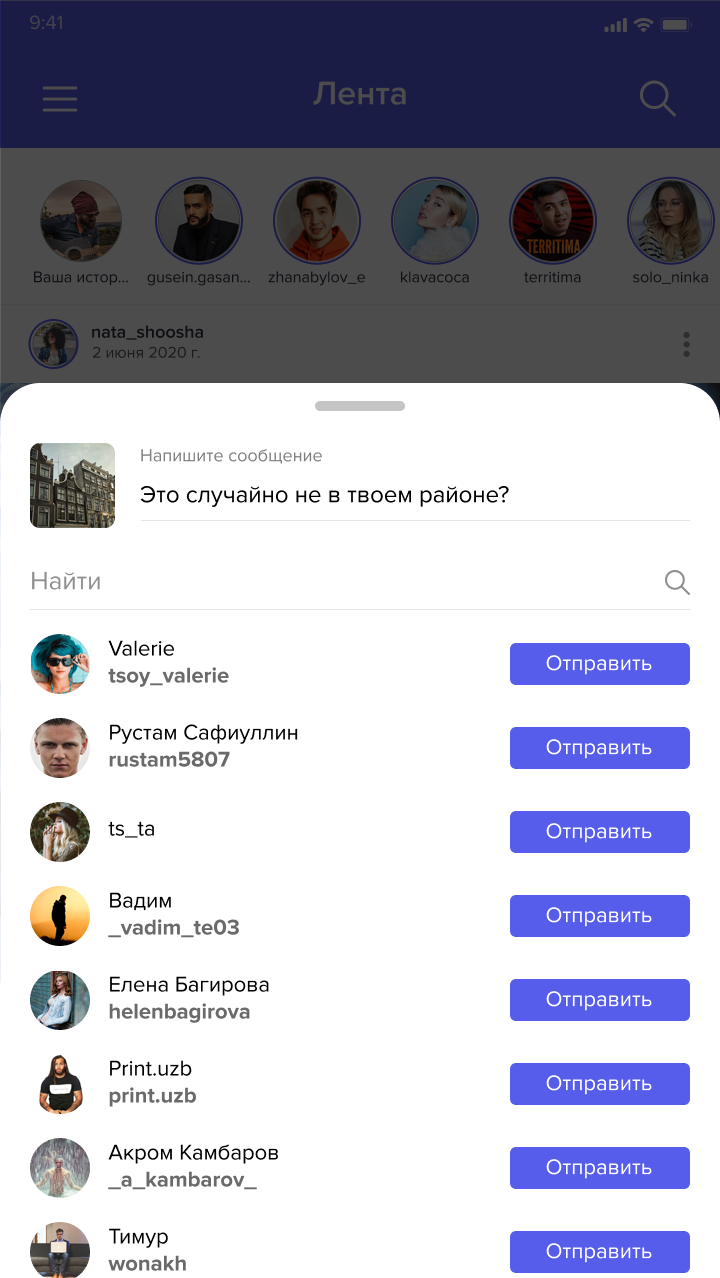Open the hamburger menu
The width and height of the screenshot is (720, 1278).
[60, 98]
